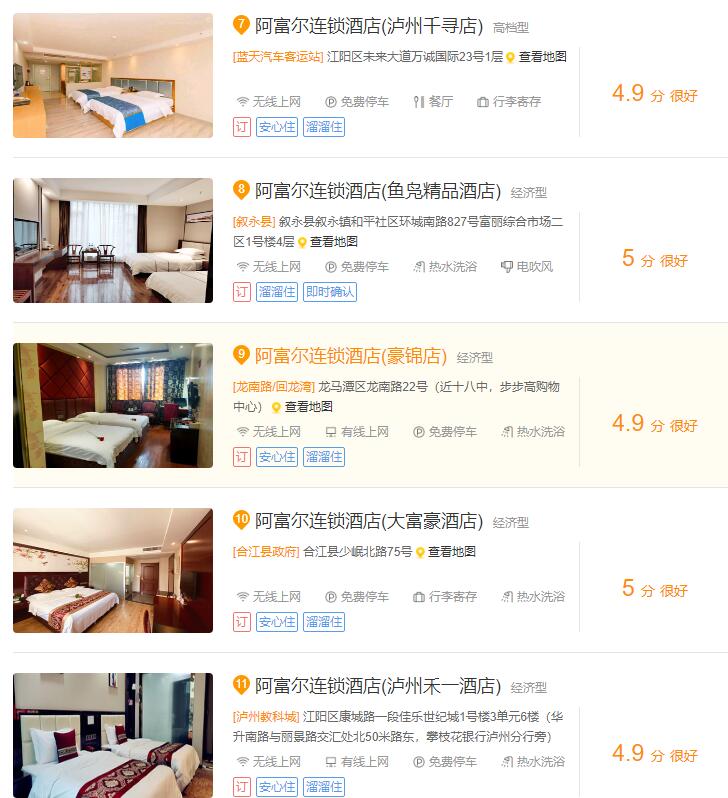Select 合江县政府 area link
The image size is (728, 798).
[x=266, y=552]
